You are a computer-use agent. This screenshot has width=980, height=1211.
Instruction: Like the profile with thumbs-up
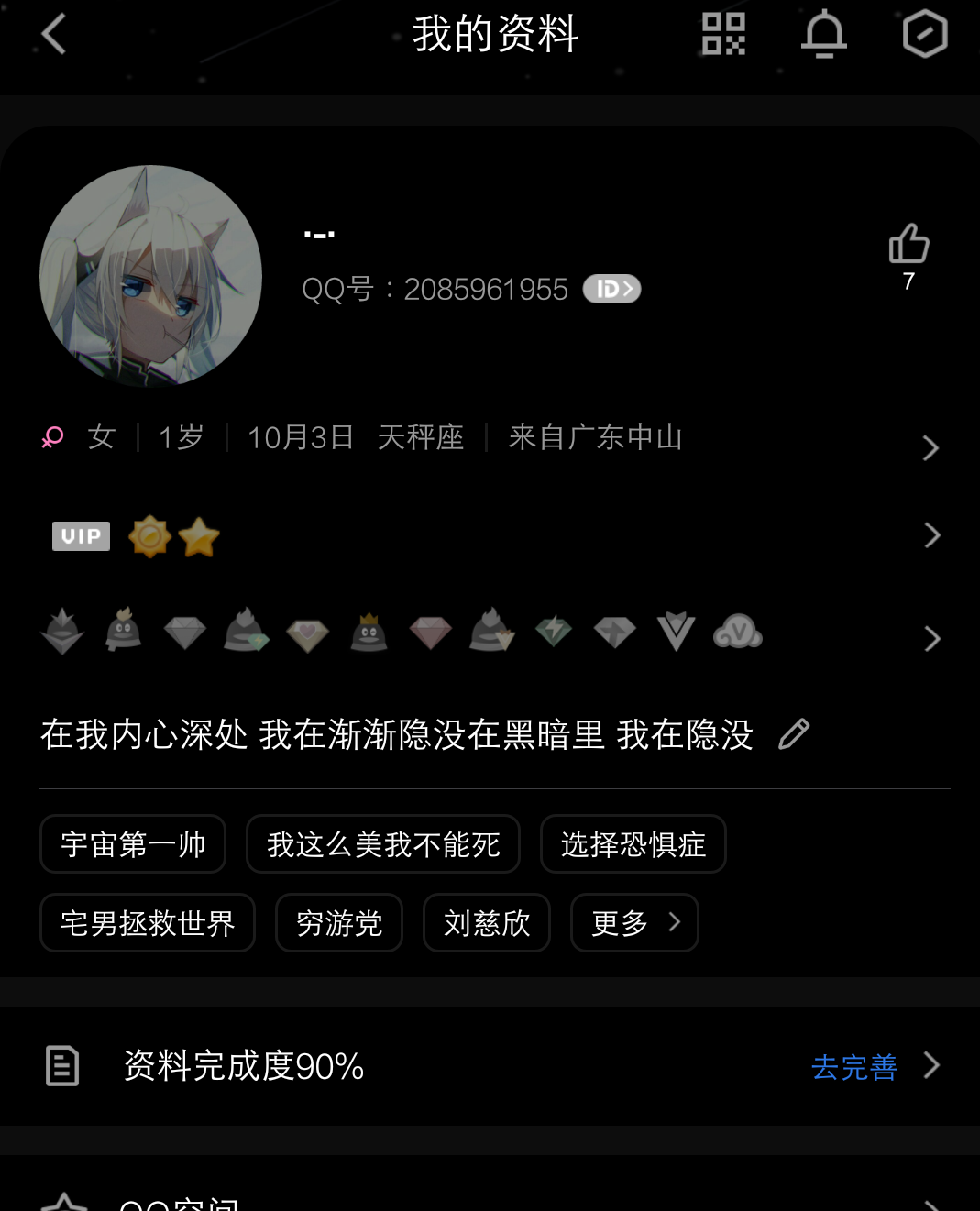[x=908, y=246]
